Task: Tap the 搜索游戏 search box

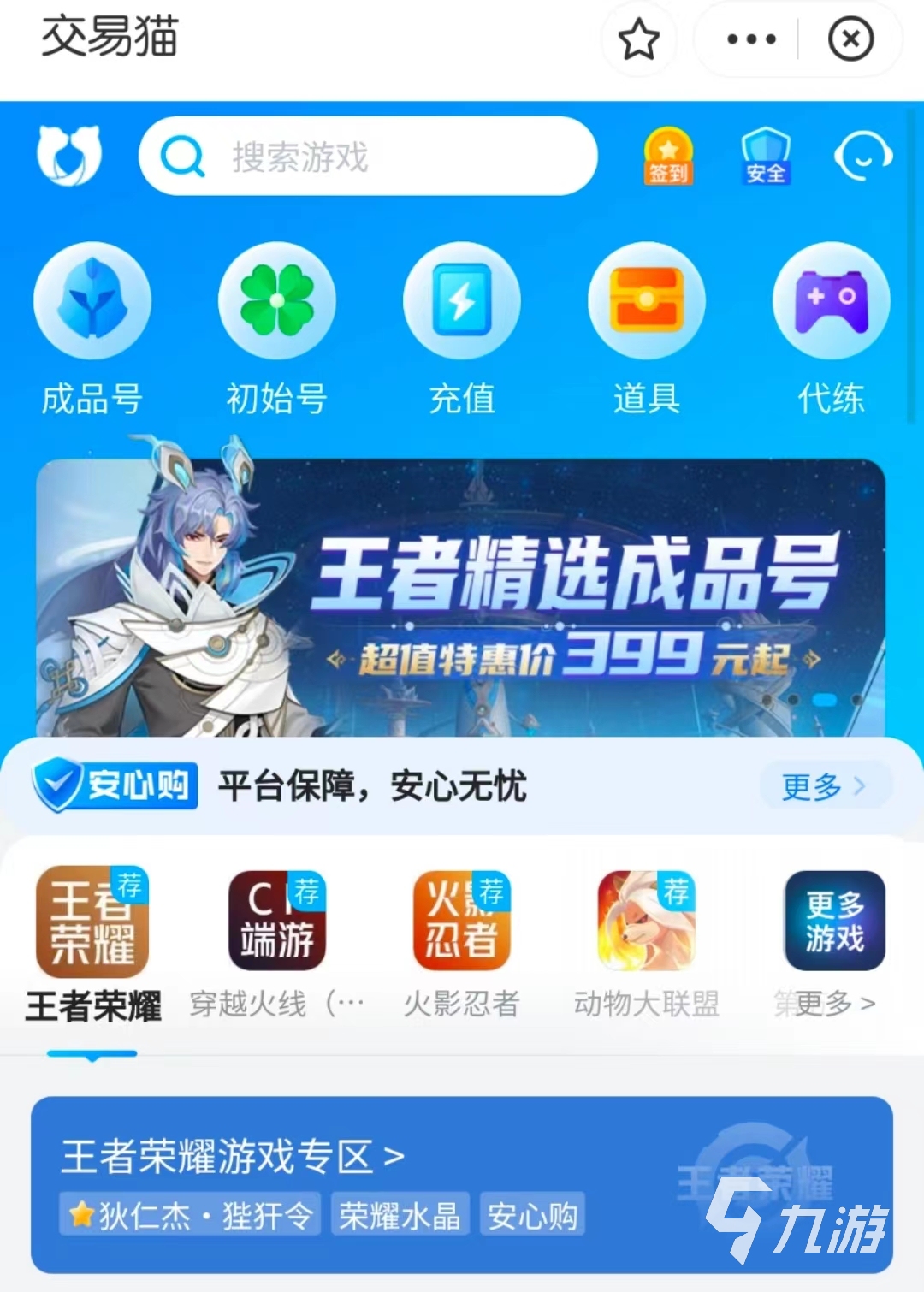Action: click(x=368, y=157)
